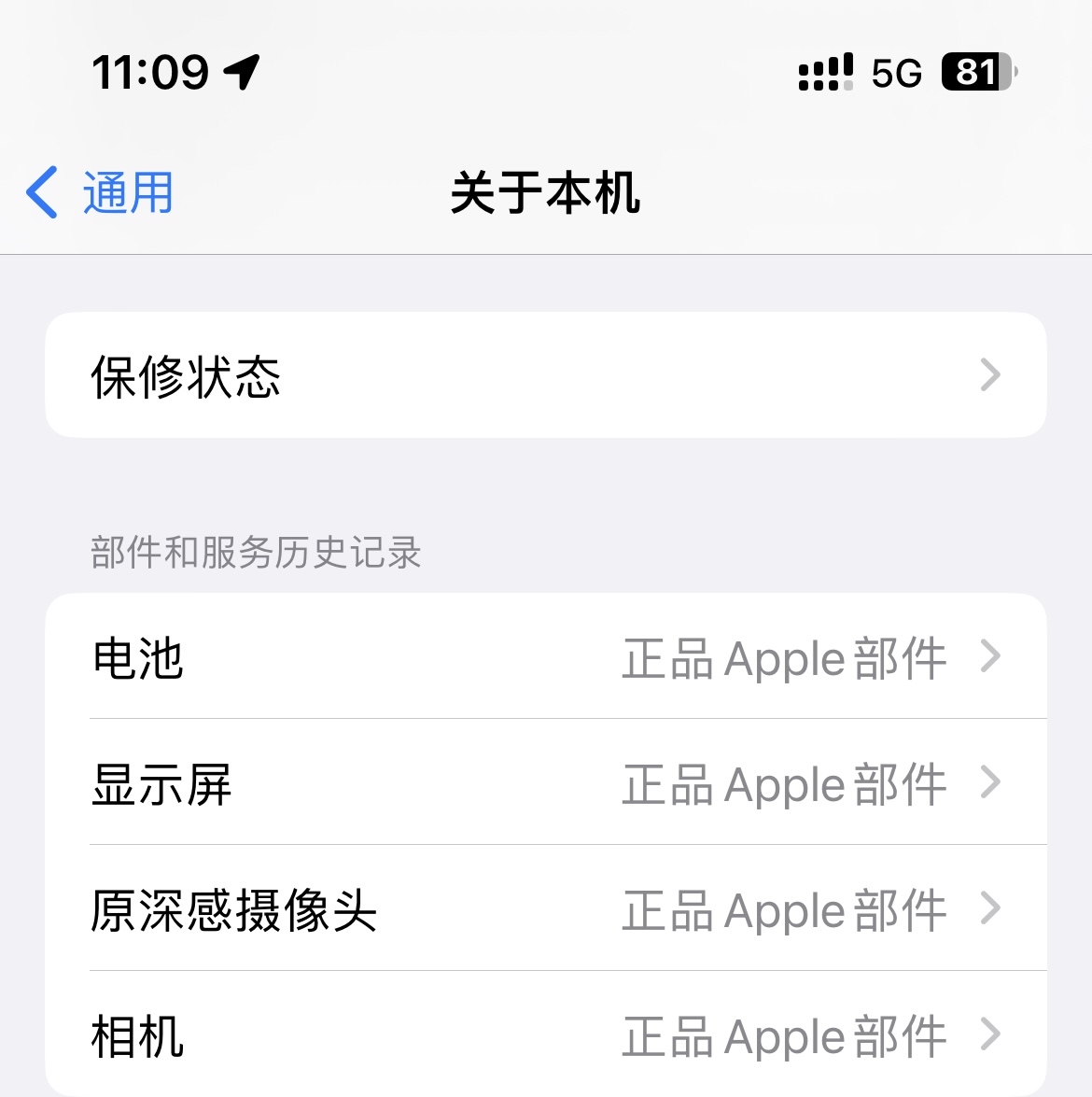Go back to 通用 settings
1092x1097 pixels.
(103, 191)
